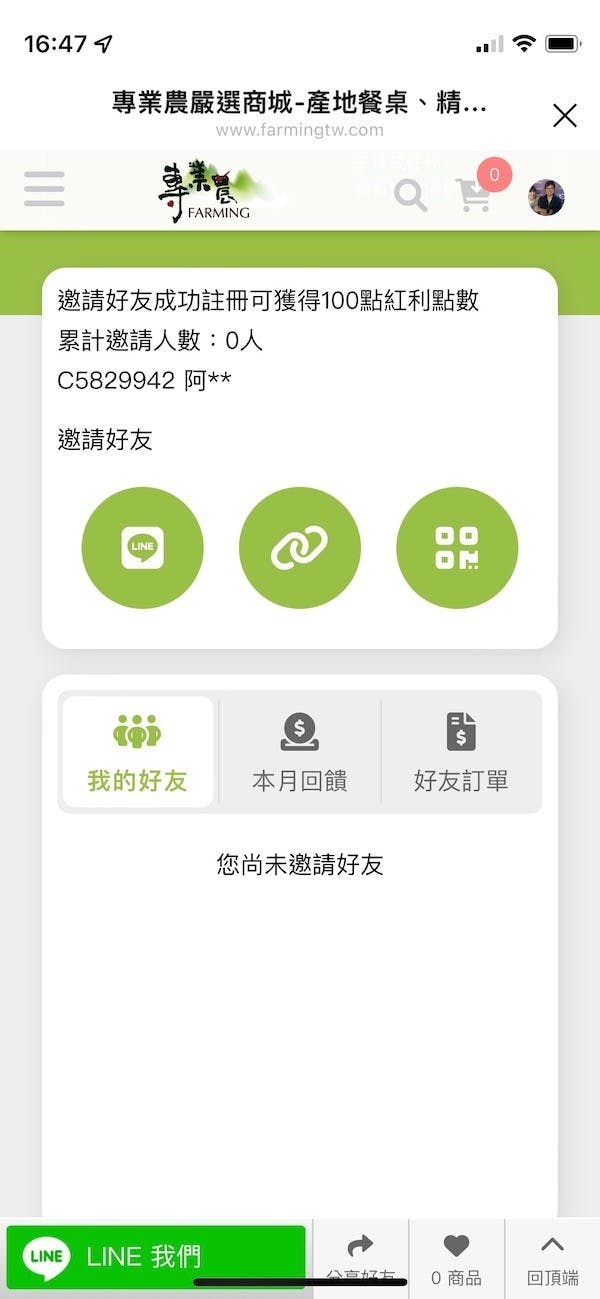Jump back to top with 回頂端

552,1257
